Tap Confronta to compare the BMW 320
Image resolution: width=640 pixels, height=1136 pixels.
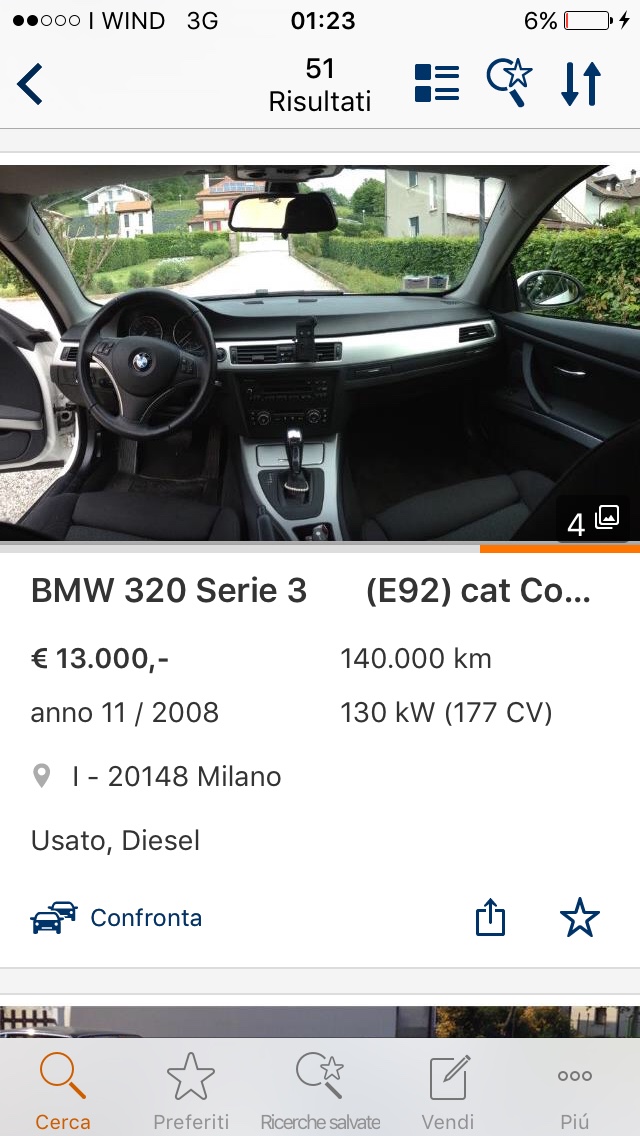[117, 918]
